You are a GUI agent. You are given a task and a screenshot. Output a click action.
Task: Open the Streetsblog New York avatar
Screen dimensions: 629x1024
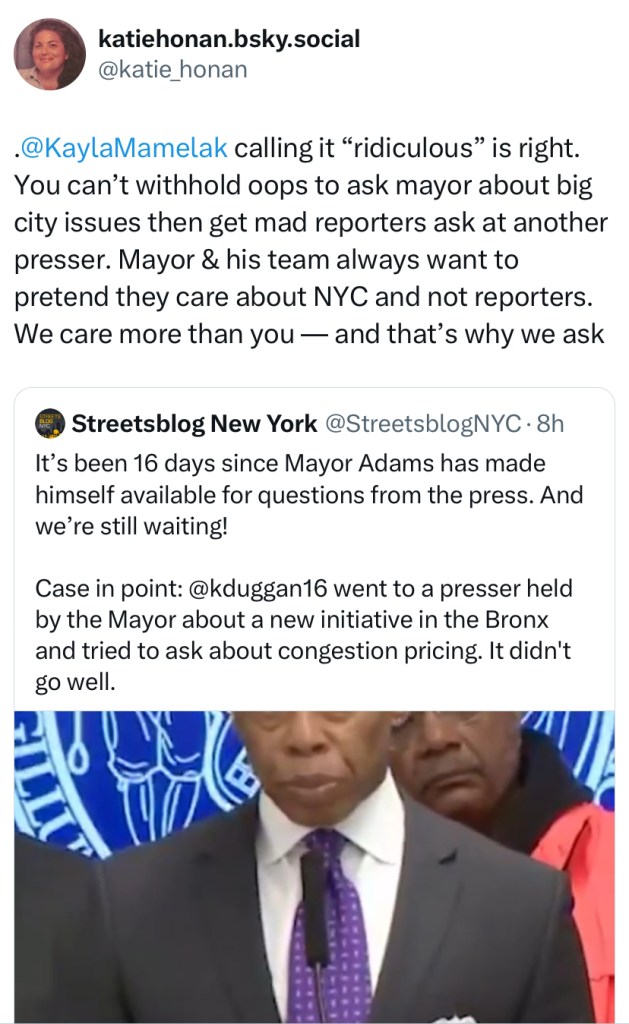(50, 423)
